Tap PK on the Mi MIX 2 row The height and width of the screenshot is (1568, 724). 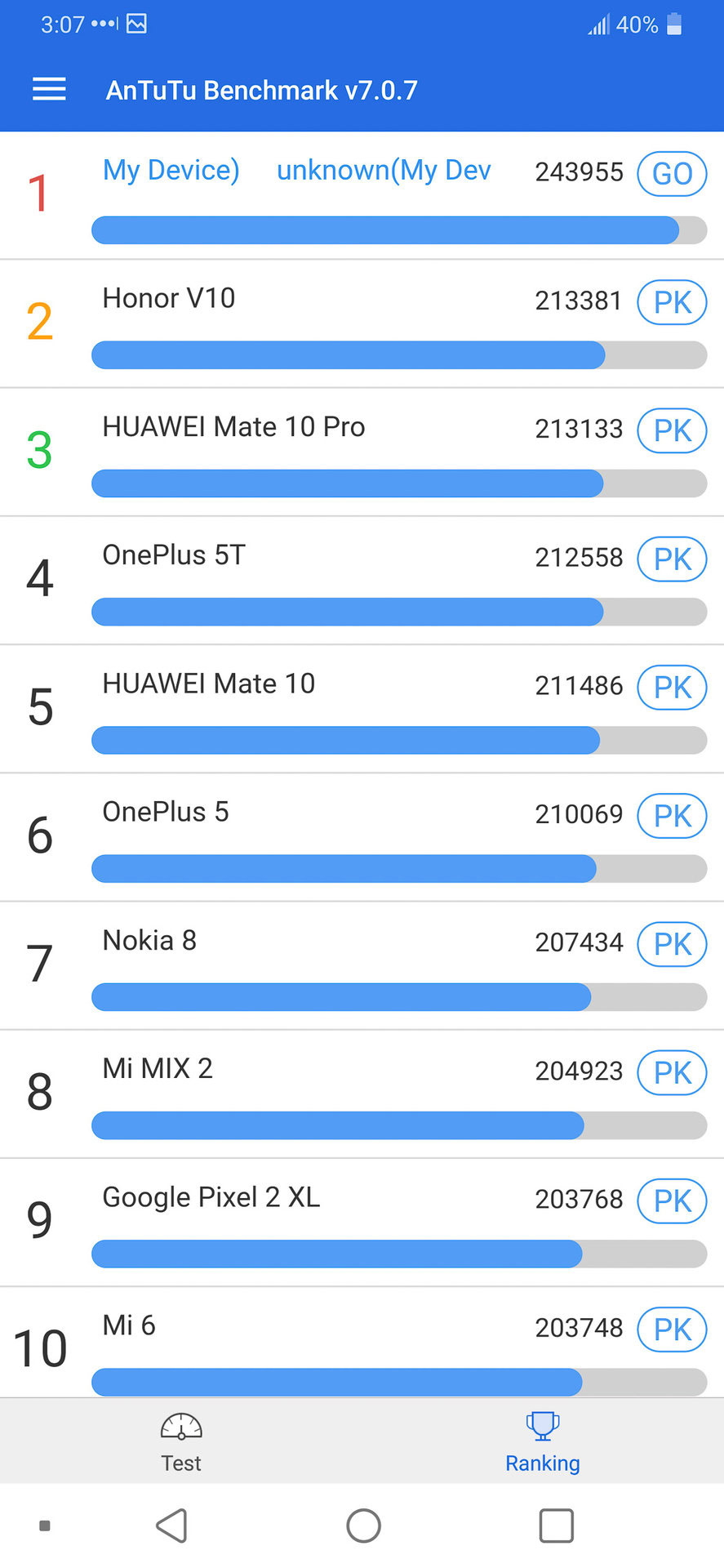(672, 1072)
